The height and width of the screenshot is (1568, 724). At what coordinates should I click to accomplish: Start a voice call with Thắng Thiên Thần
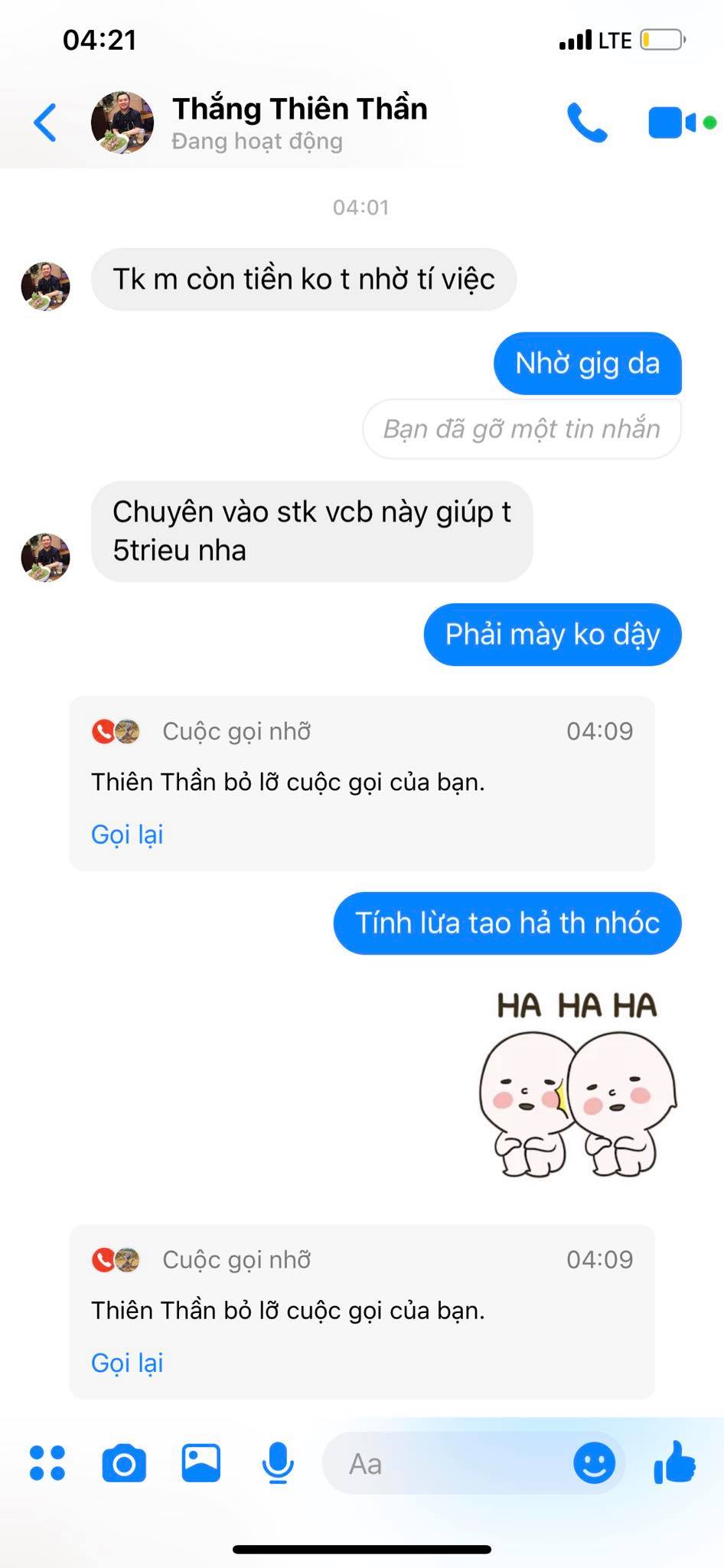586,122
